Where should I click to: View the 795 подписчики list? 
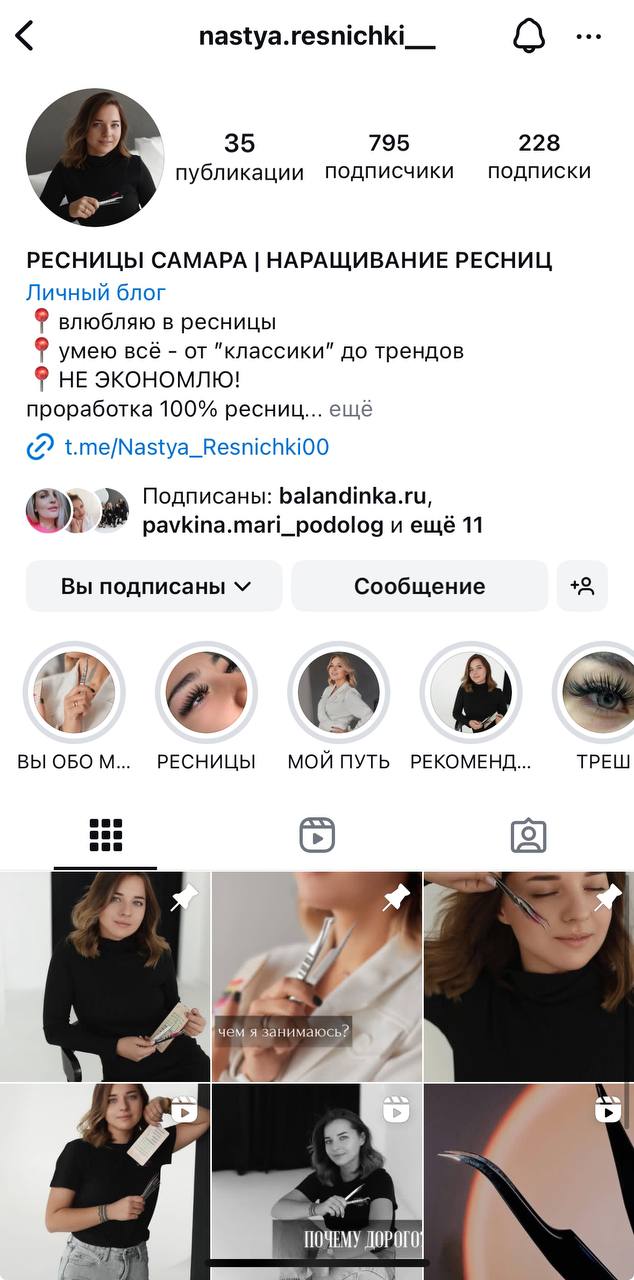click(x=389, y=157)
